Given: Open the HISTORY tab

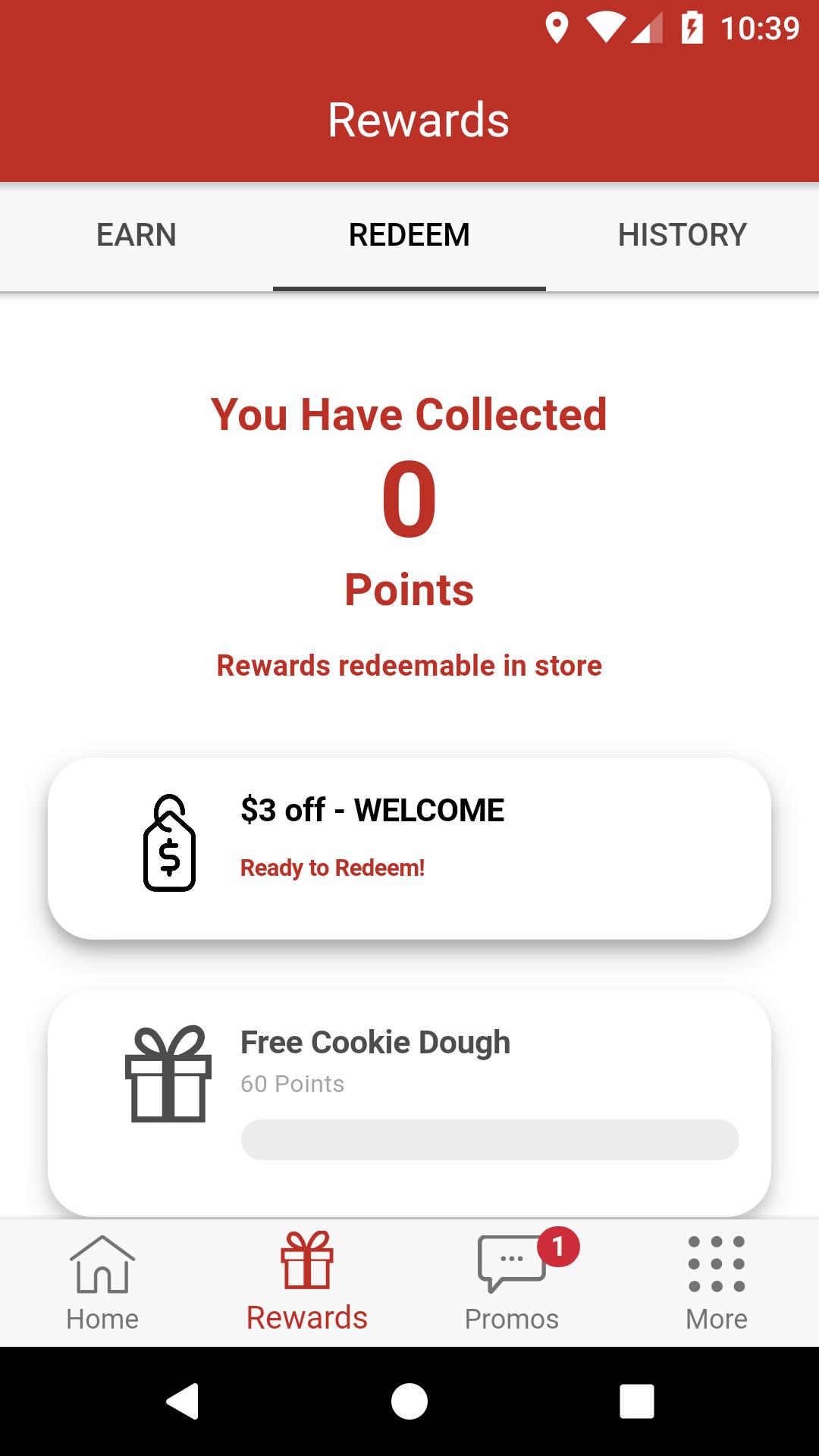Looking at the screenshot, I should (682, 235).
